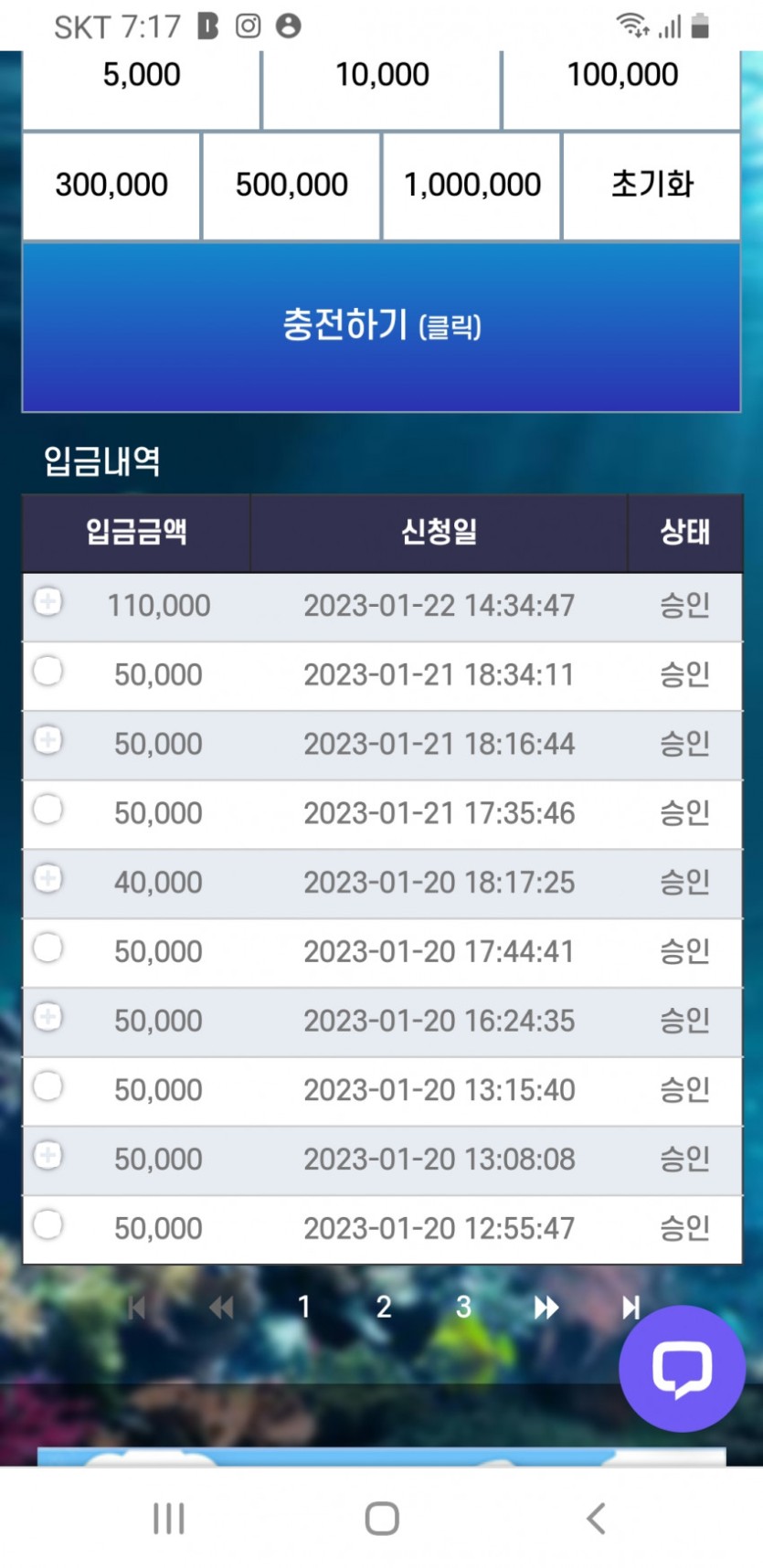Choose the 1,000,000 amount button
This screenshot has height=1568, width=763.
point(472,185)
